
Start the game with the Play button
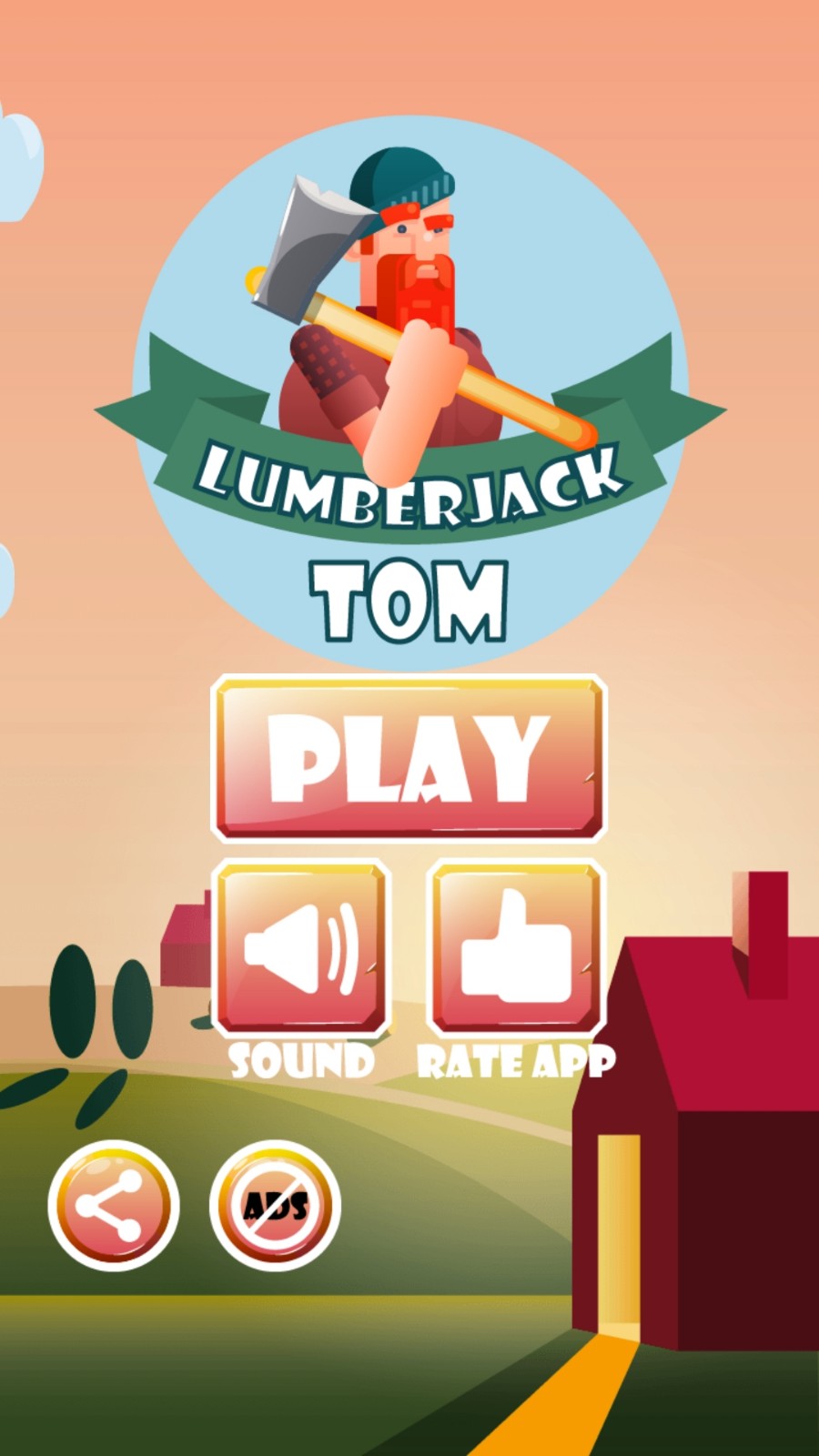(408, 758)
